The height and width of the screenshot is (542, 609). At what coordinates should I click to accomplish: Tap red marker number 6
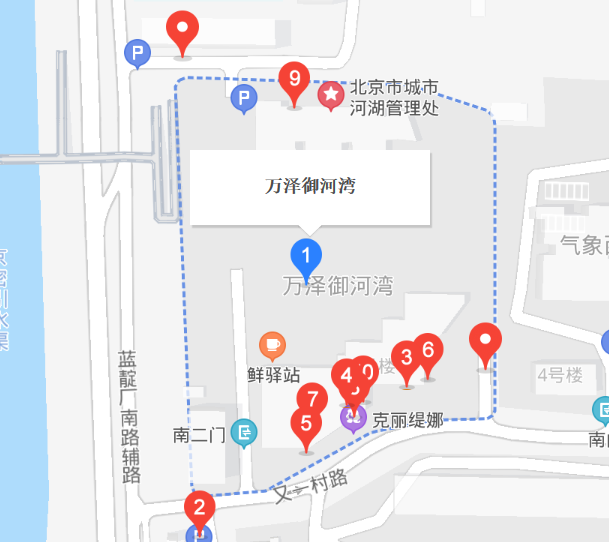tap(428, 350)
